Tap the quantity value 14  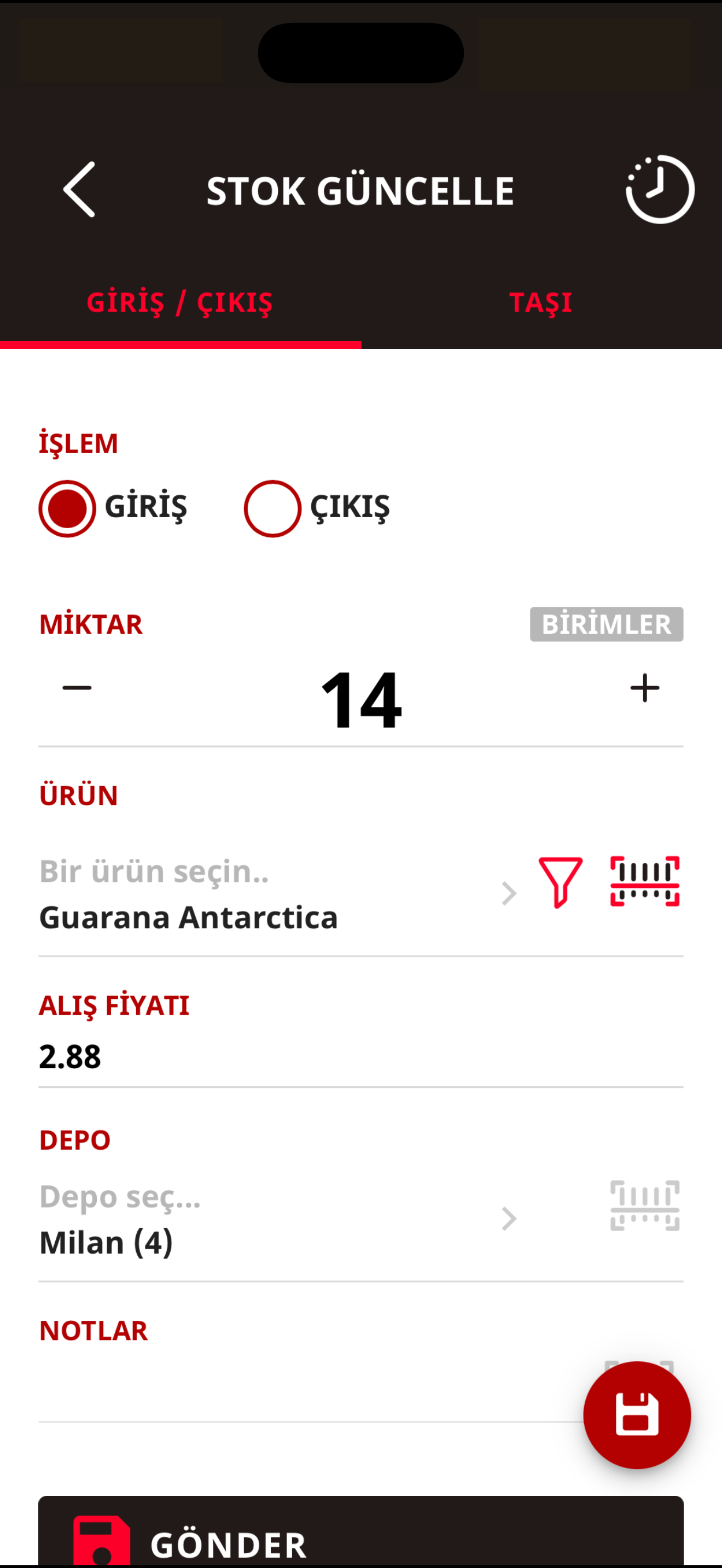pos(361,700)
